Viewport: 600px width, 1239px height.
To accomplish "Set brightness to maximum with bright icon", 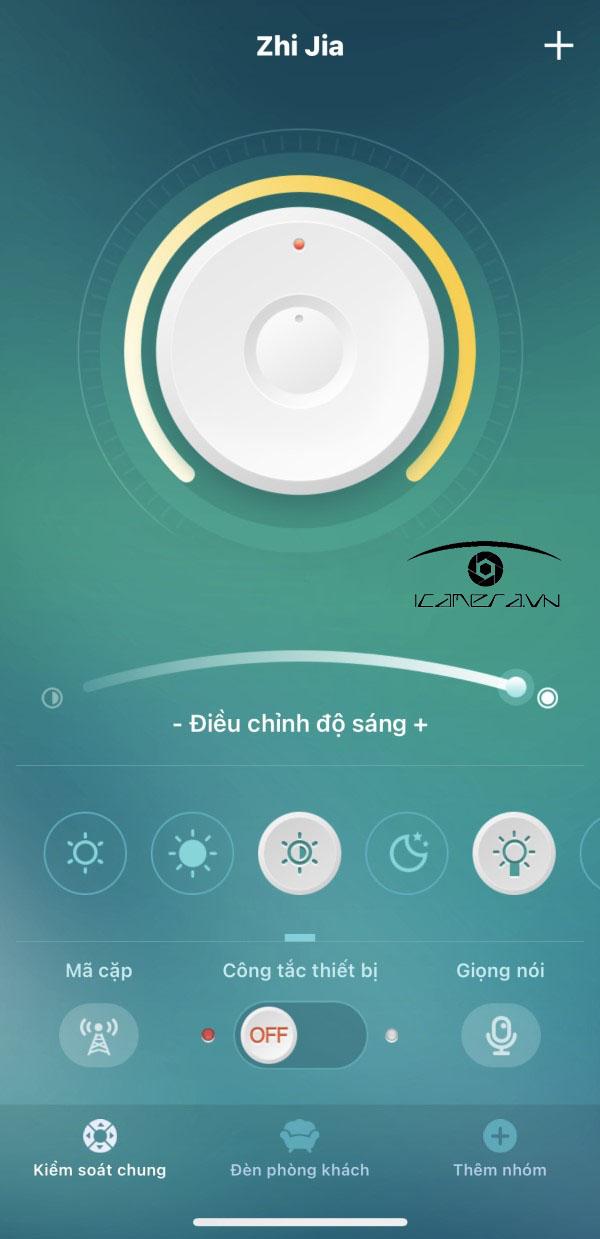I will (547, 698).
